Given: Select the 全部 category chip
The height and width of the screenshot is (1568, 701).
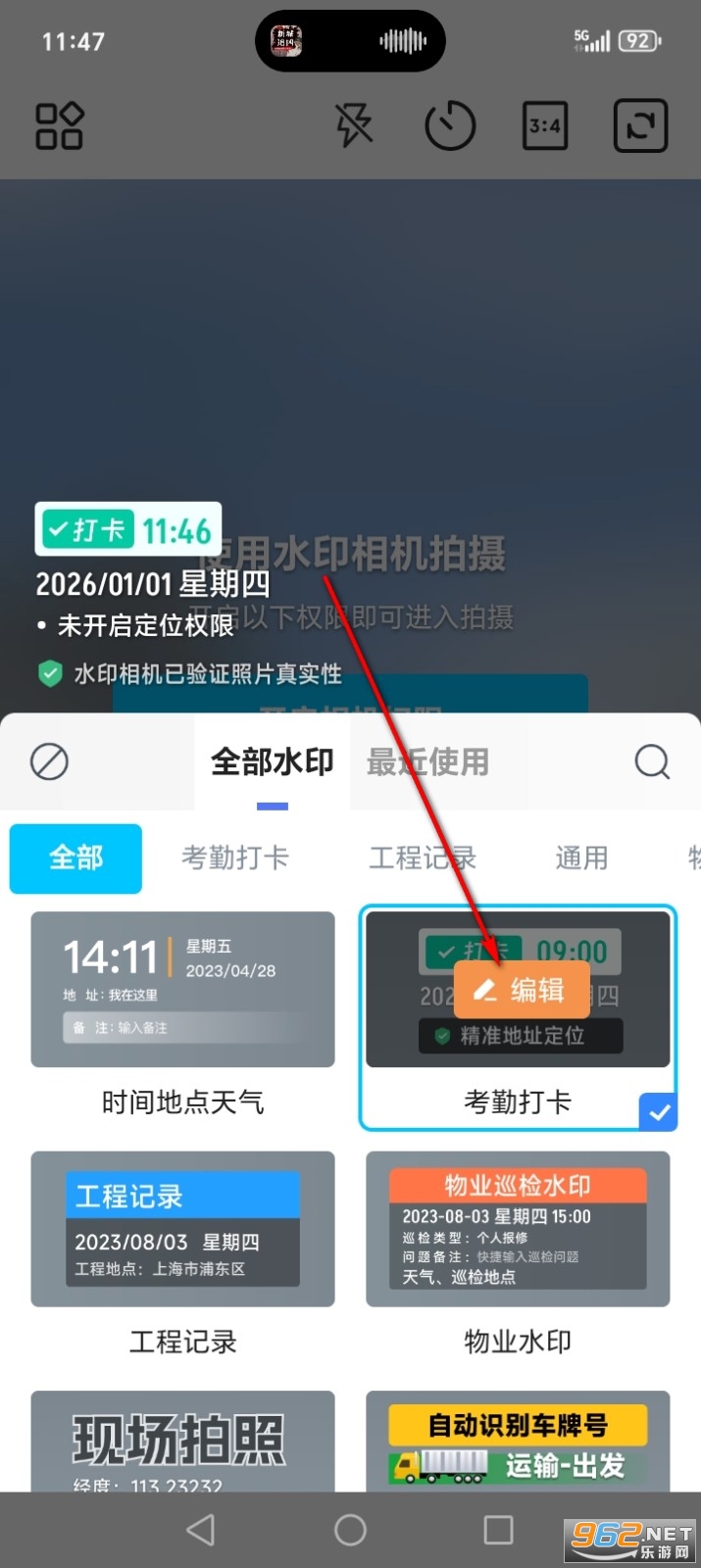Looking at the screenshot, I should point(75,858).
